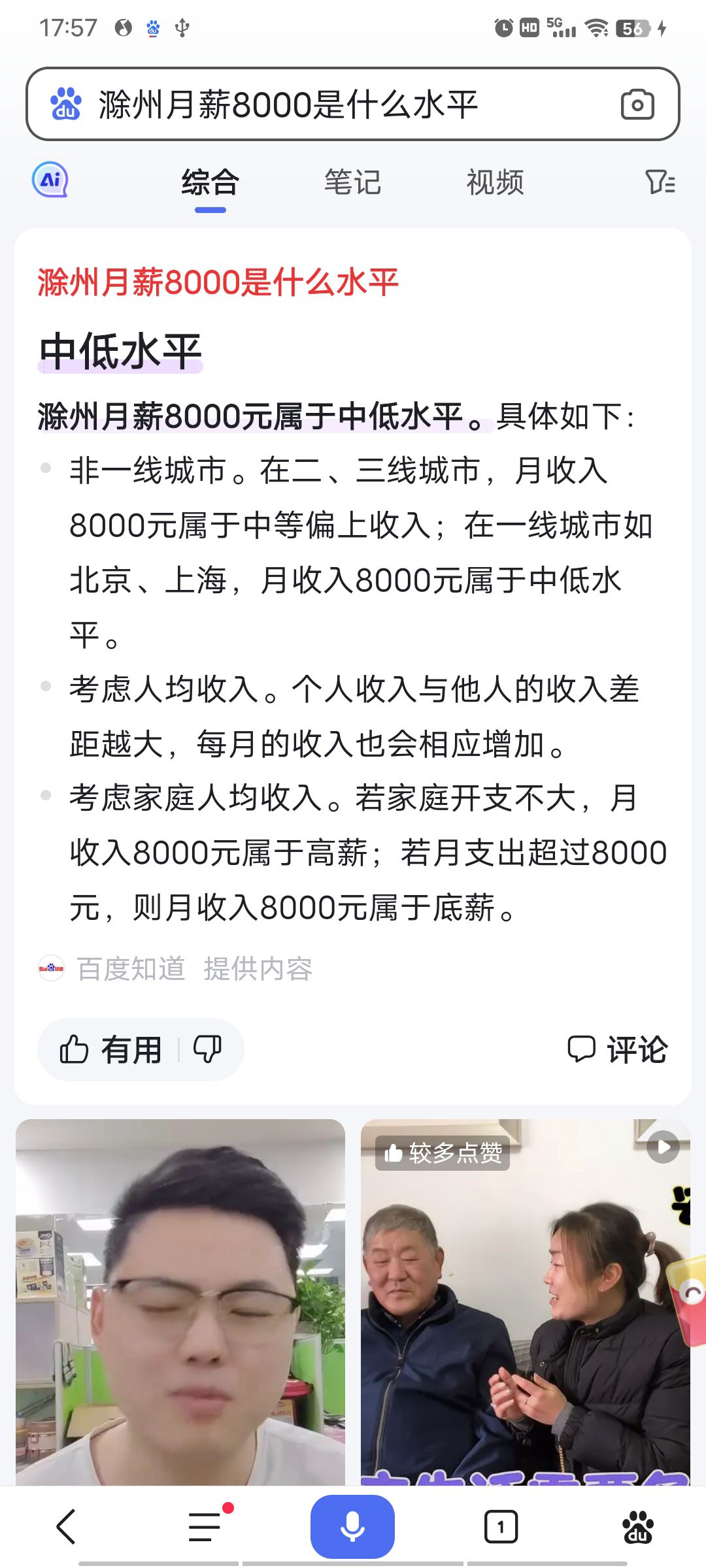Go back using the bottom arrow

(66, 1527)
